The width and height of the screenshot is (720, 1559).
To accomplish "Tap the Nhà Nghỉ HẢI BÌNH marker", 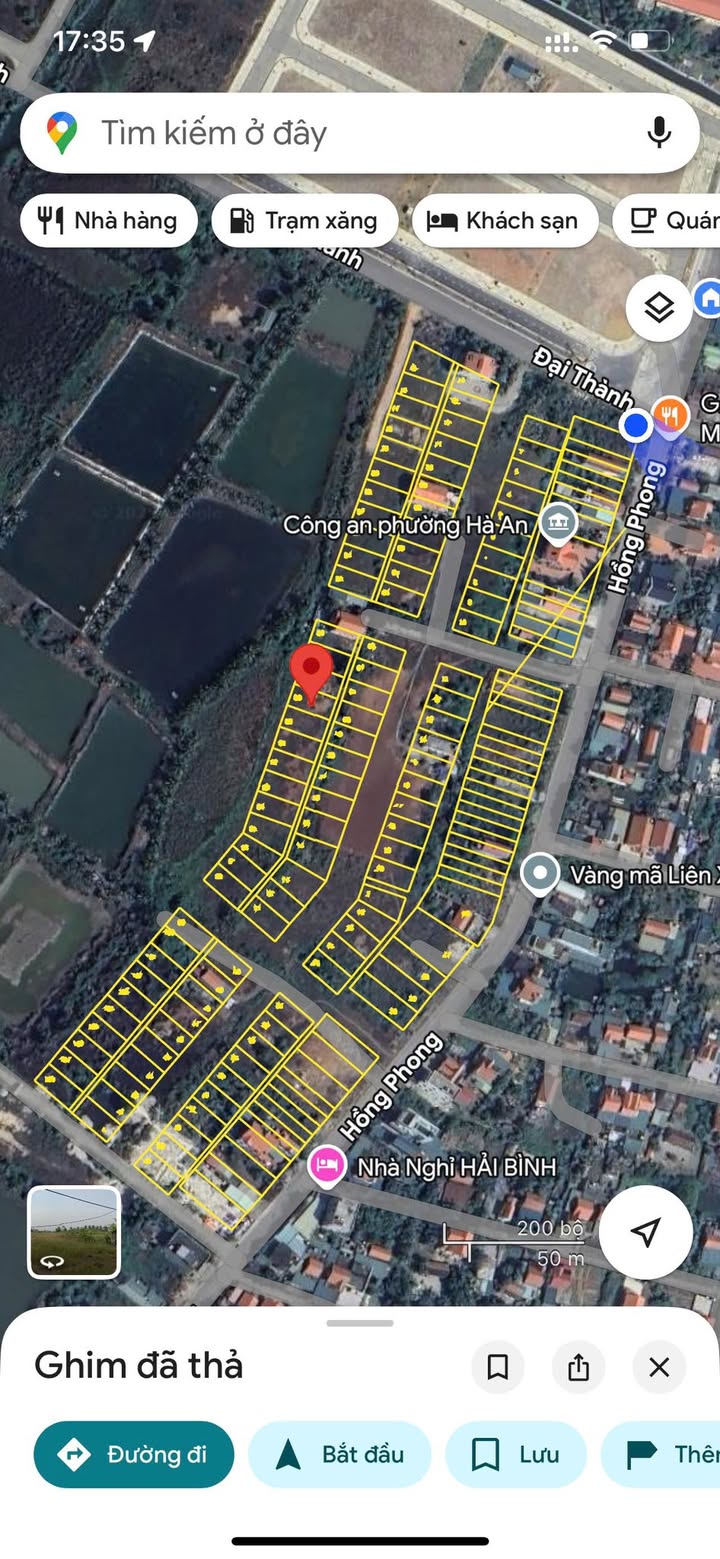I will [x=327, y=1166].
